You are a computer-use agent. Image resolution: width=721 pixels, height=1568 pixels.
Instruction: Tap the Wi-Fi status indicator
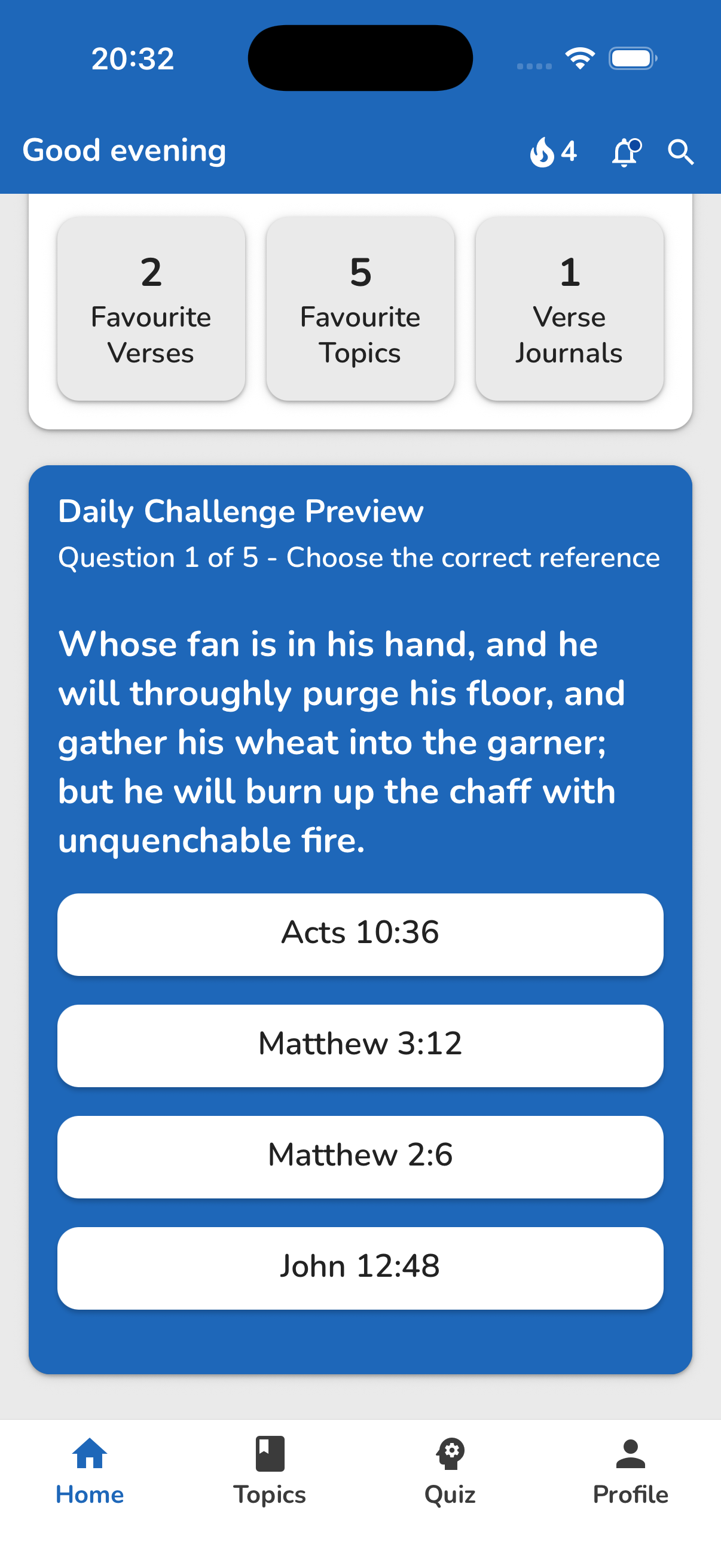[579, 57]
